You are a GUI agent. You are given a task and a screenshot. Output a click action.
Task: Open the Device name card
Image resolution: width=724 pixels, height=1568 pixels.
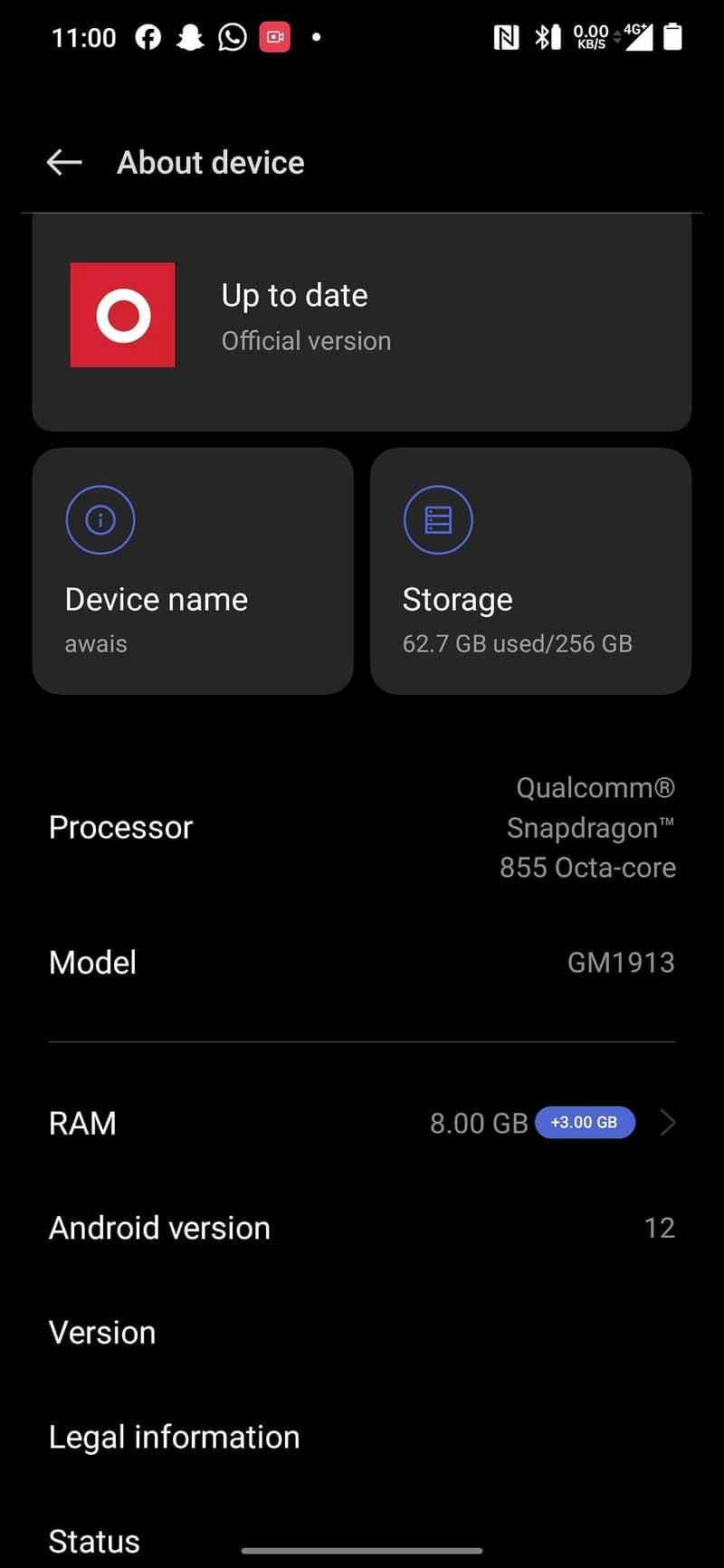193,572
